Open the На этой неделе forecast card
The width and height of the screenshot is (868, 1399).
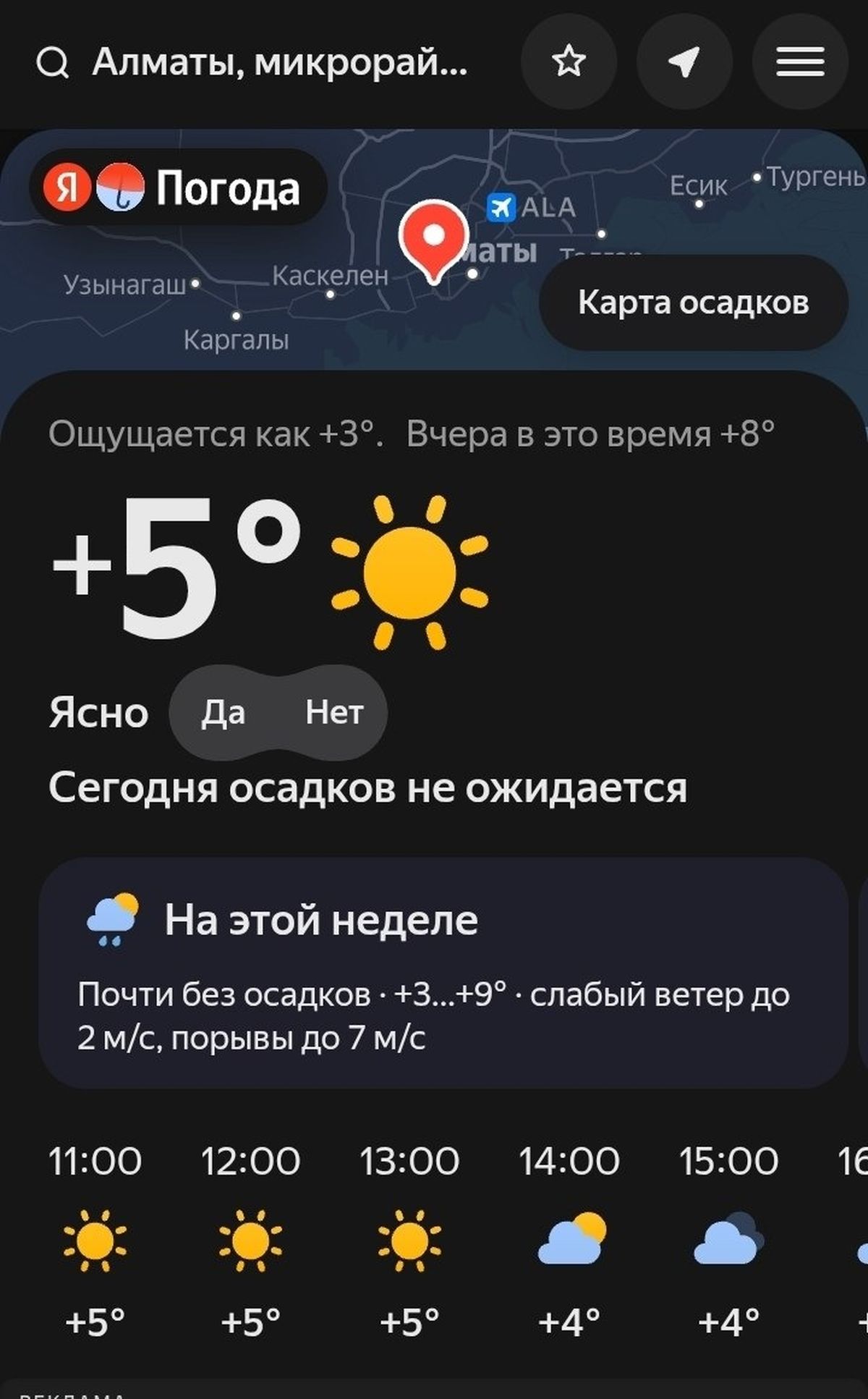443,973
